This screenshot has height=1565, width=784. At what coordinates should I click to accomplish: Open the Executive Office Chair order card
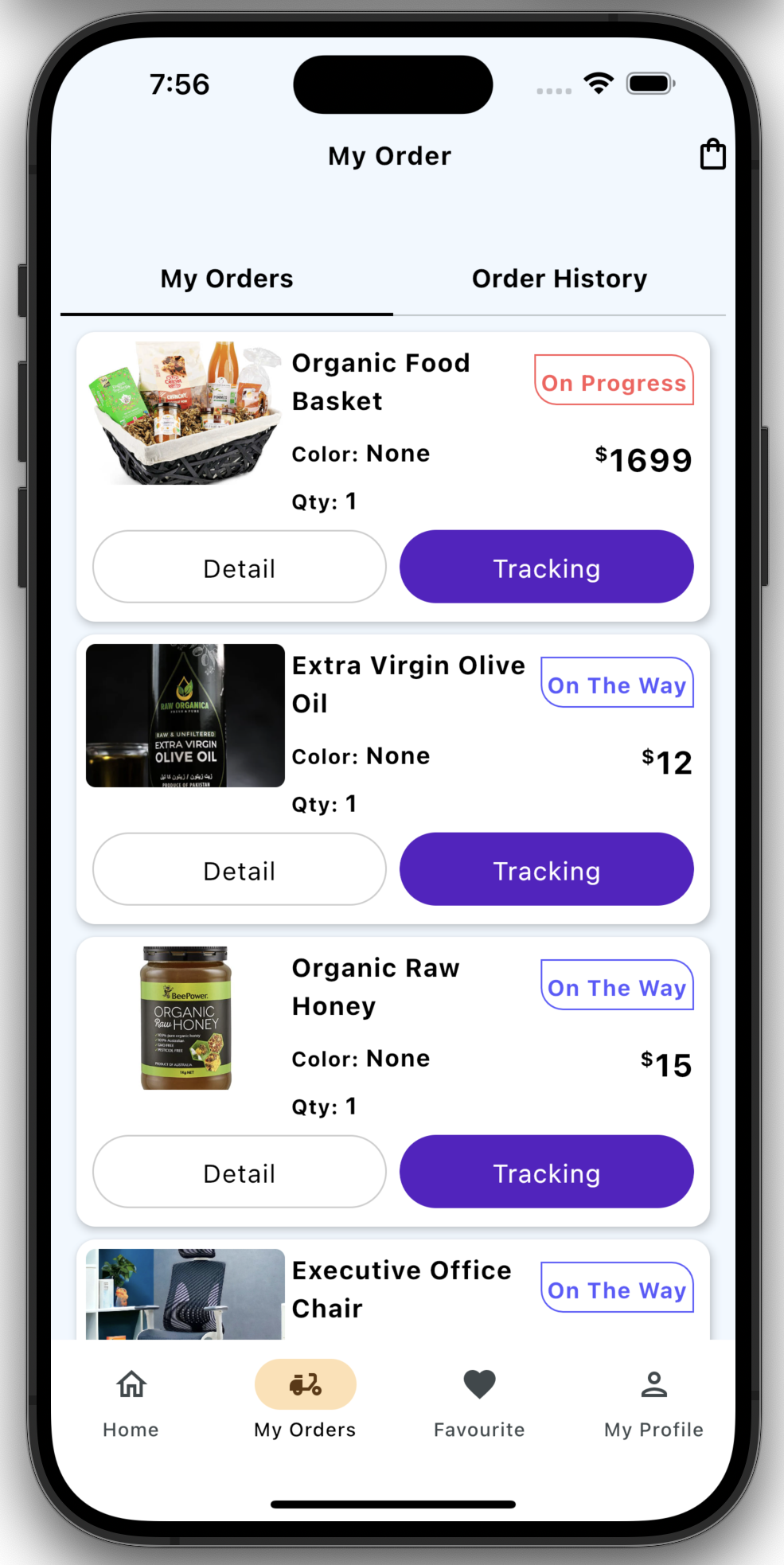coord(400,1290)
